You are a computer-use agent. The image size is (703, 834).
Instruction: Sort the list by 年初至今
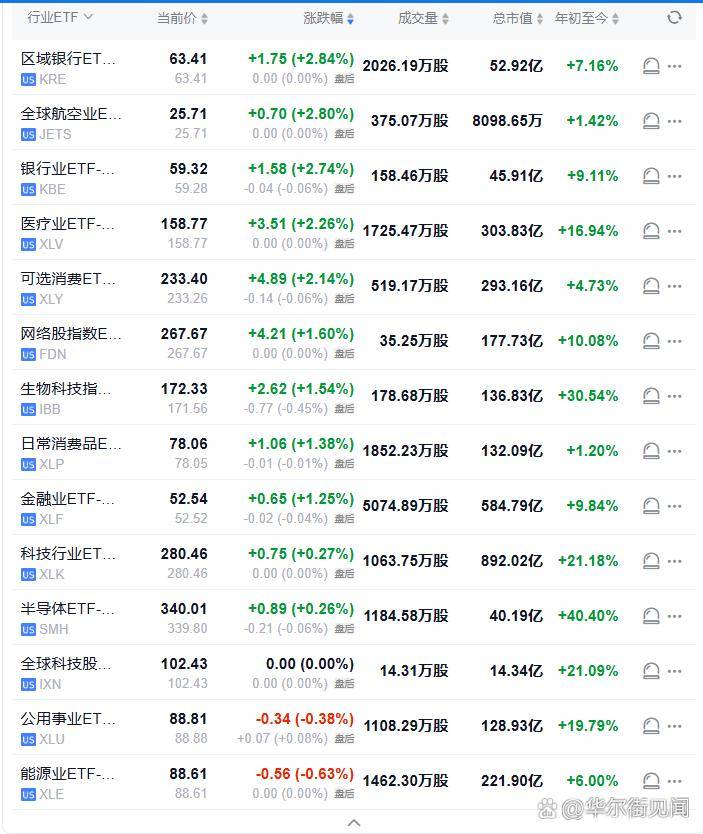click(x=587, y=18)
